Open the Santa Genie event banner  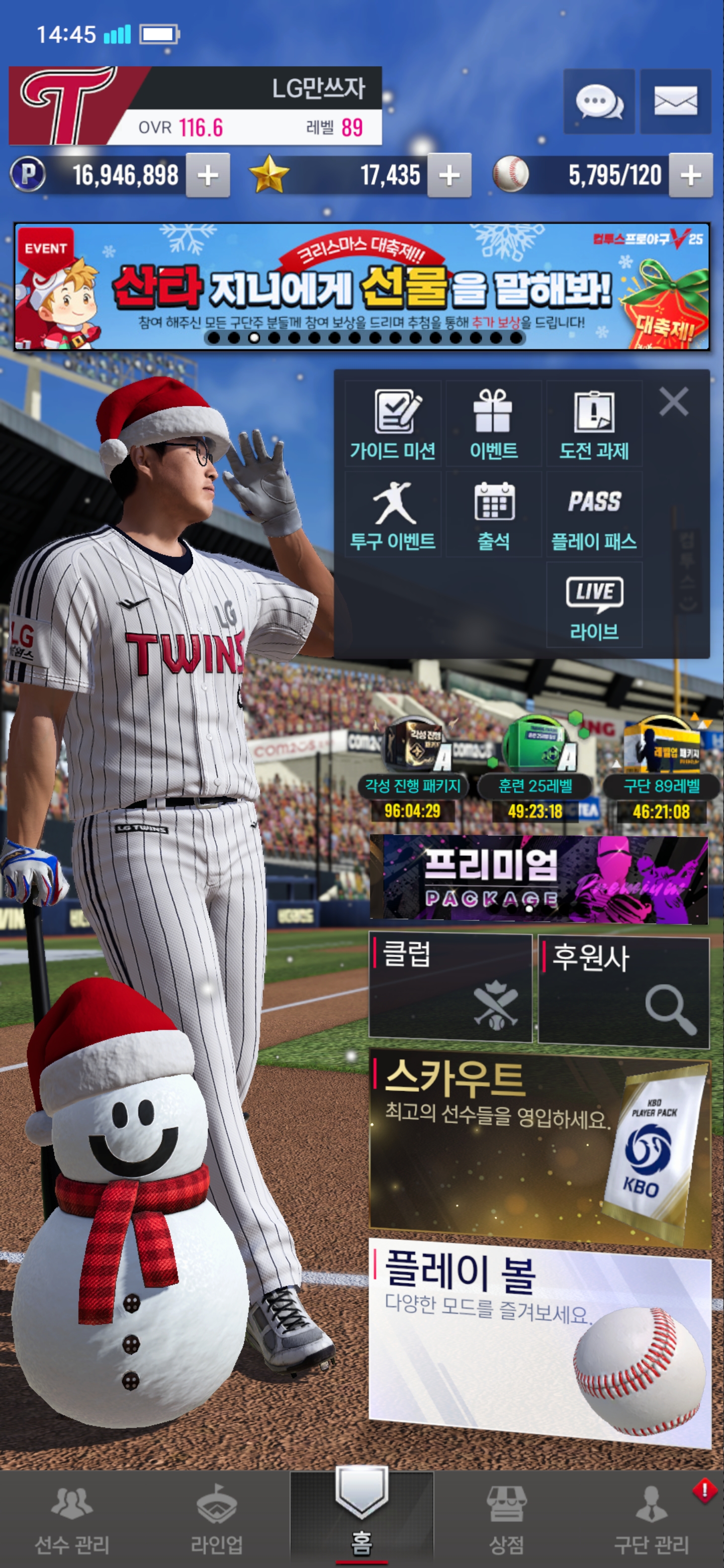coord(361,286)
